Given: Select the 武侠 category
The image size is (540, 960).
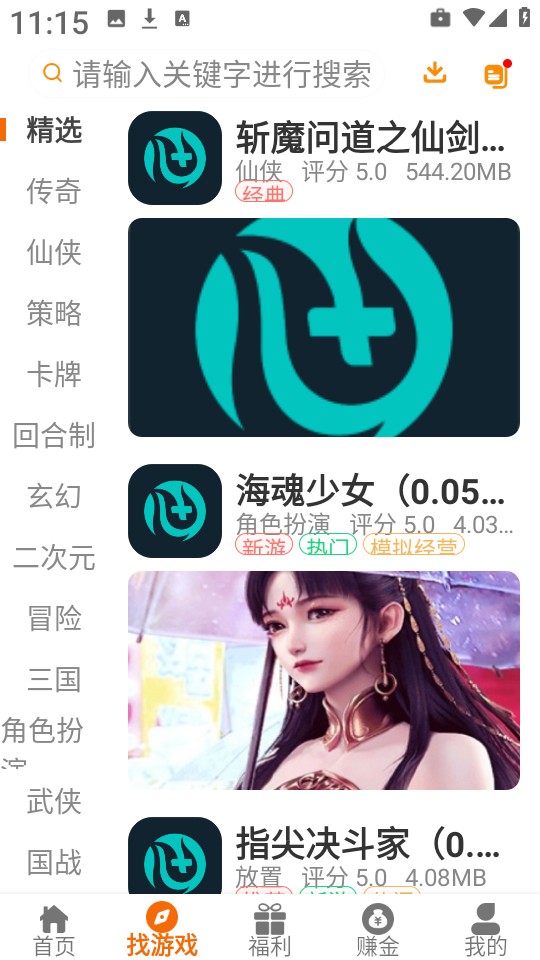Looking at the screenshot, I should (54, 801).
